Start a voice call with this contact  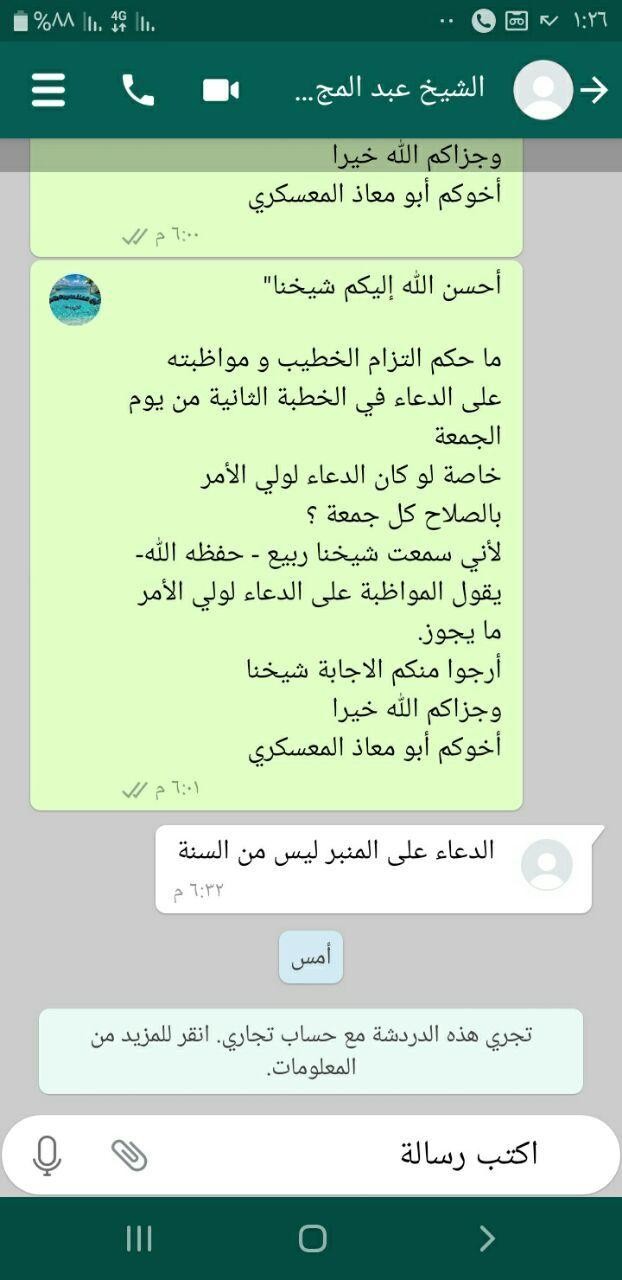click(138, 90)
